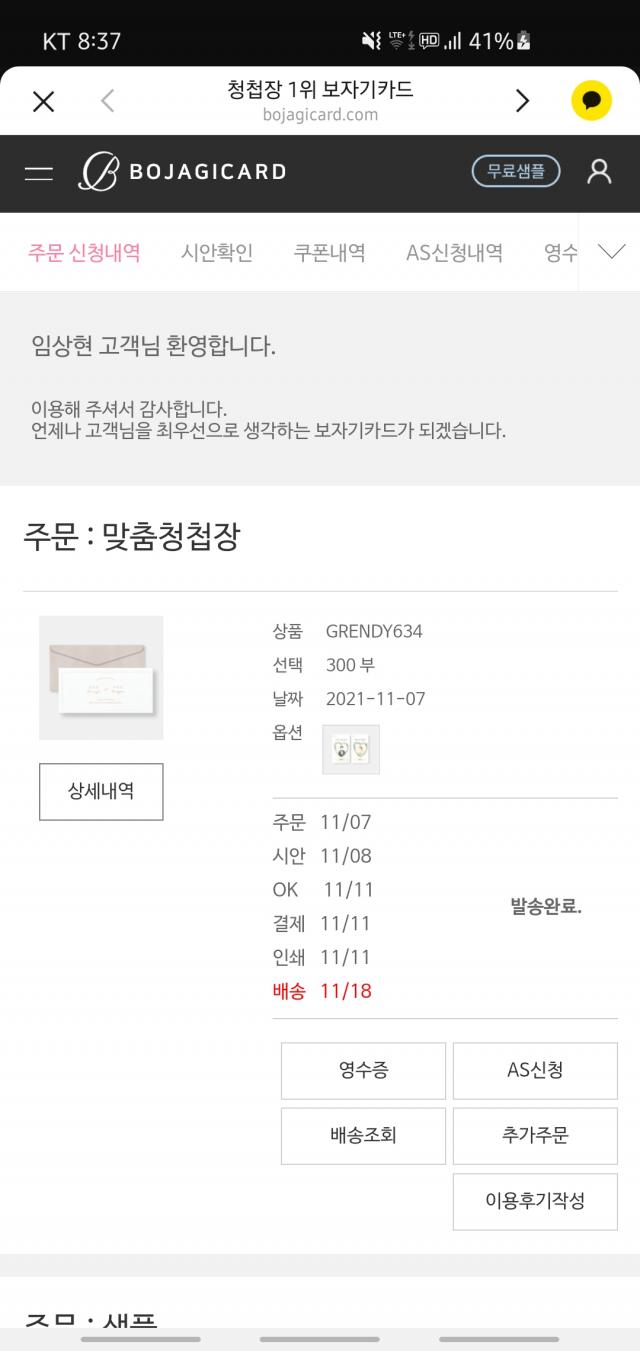
Task: Go forward to the next page
Action: click(x=522, y=101)
